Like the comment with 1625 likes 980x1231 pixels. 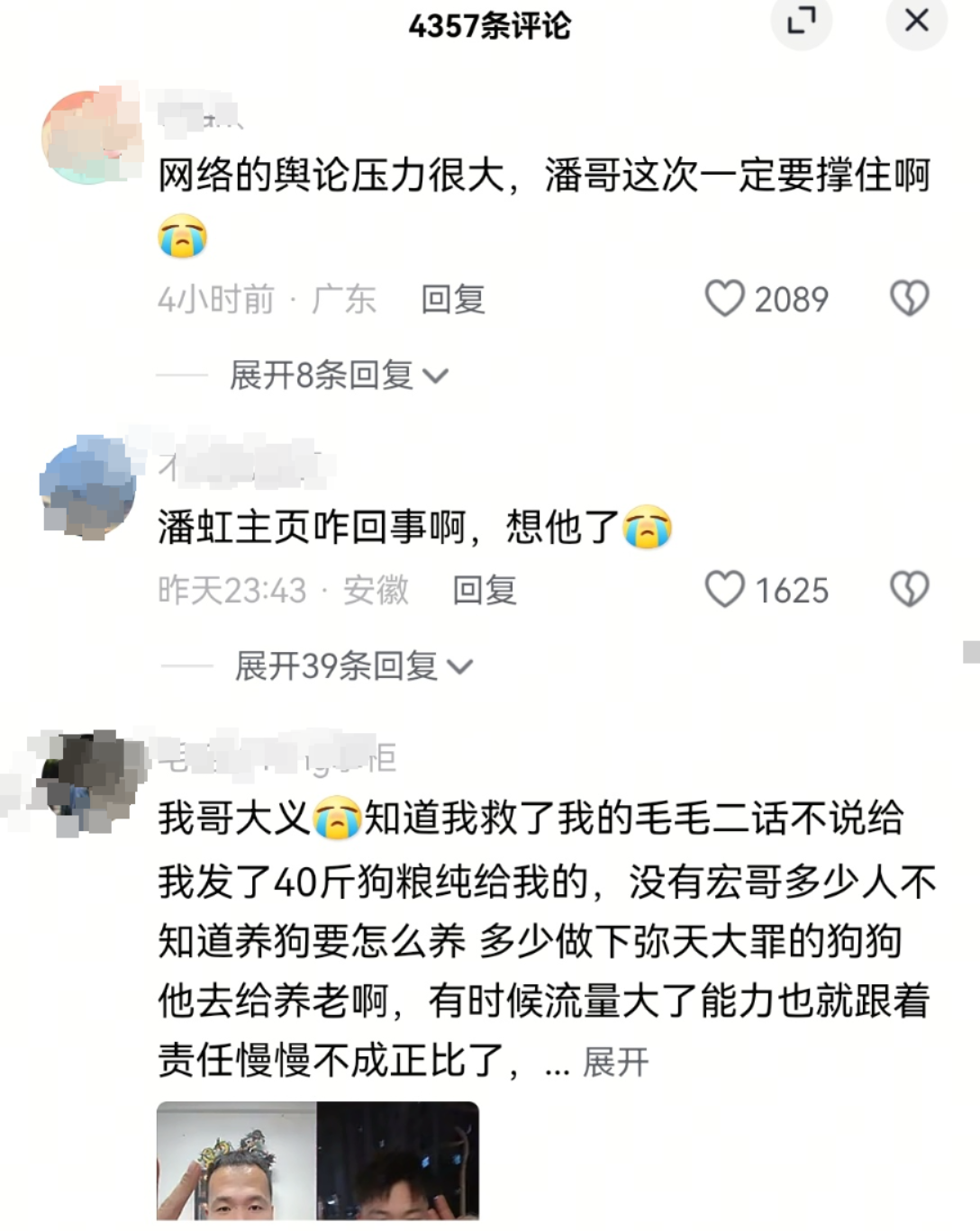[725, 590]
